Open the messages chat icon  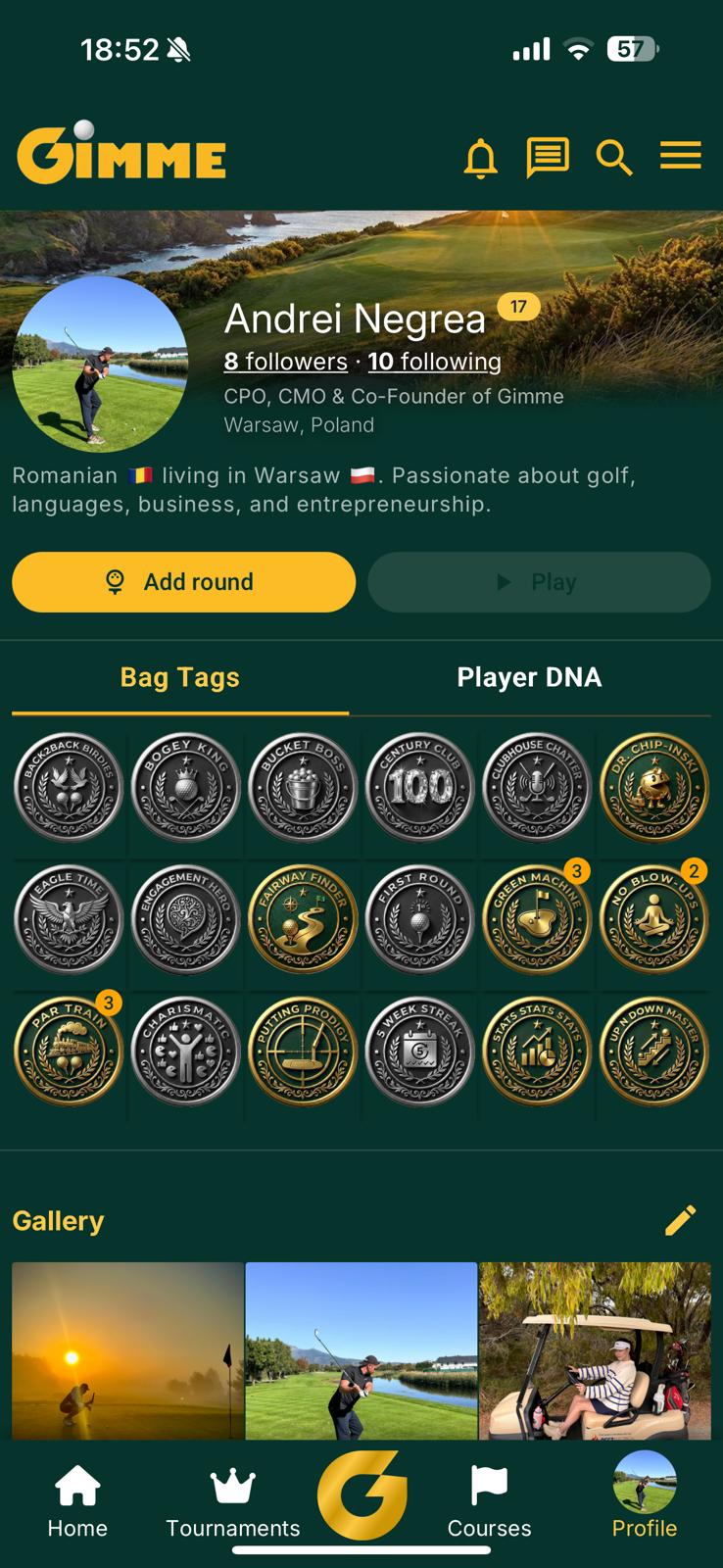547,157
